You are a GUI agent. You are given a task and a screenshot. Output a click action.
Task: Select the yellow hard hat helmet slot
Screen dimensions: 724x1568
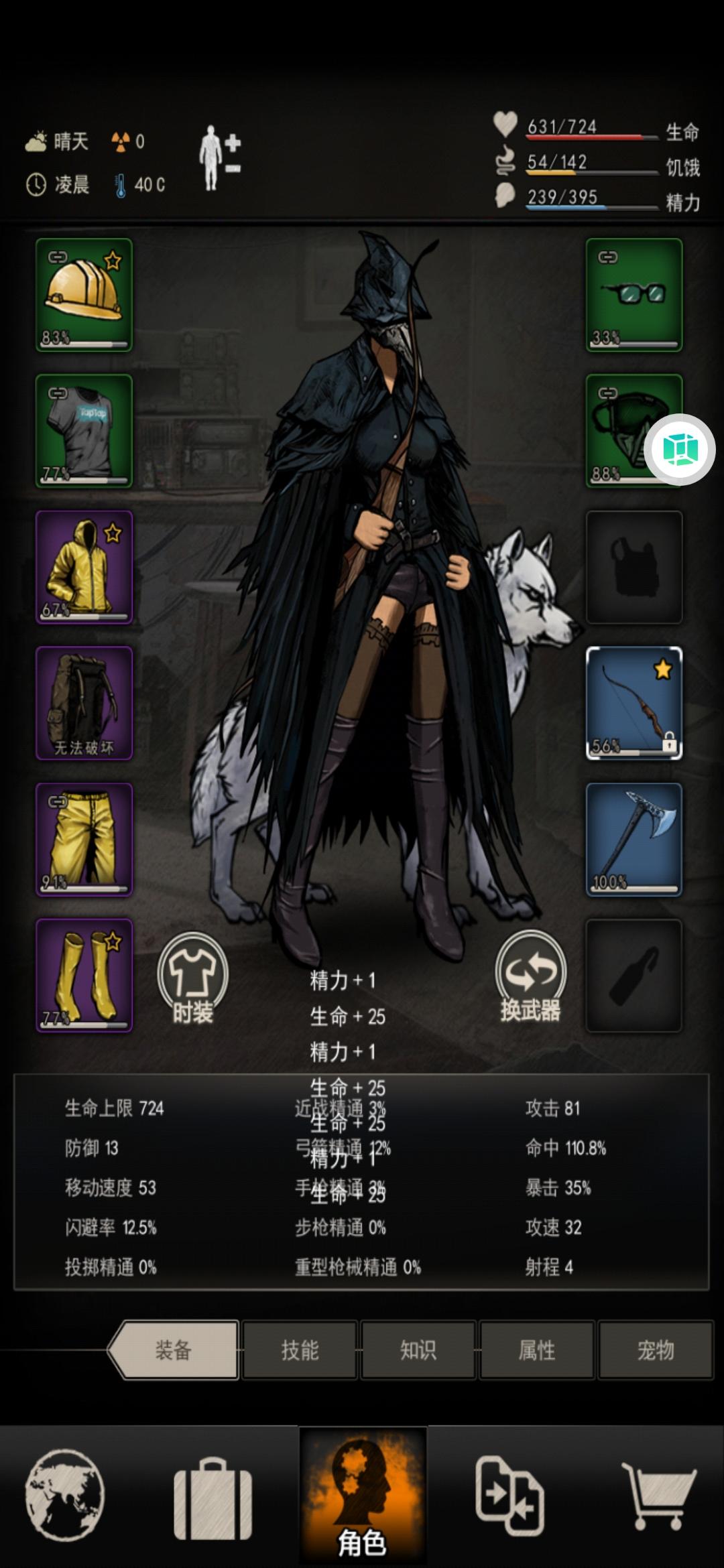pos(84,295)
